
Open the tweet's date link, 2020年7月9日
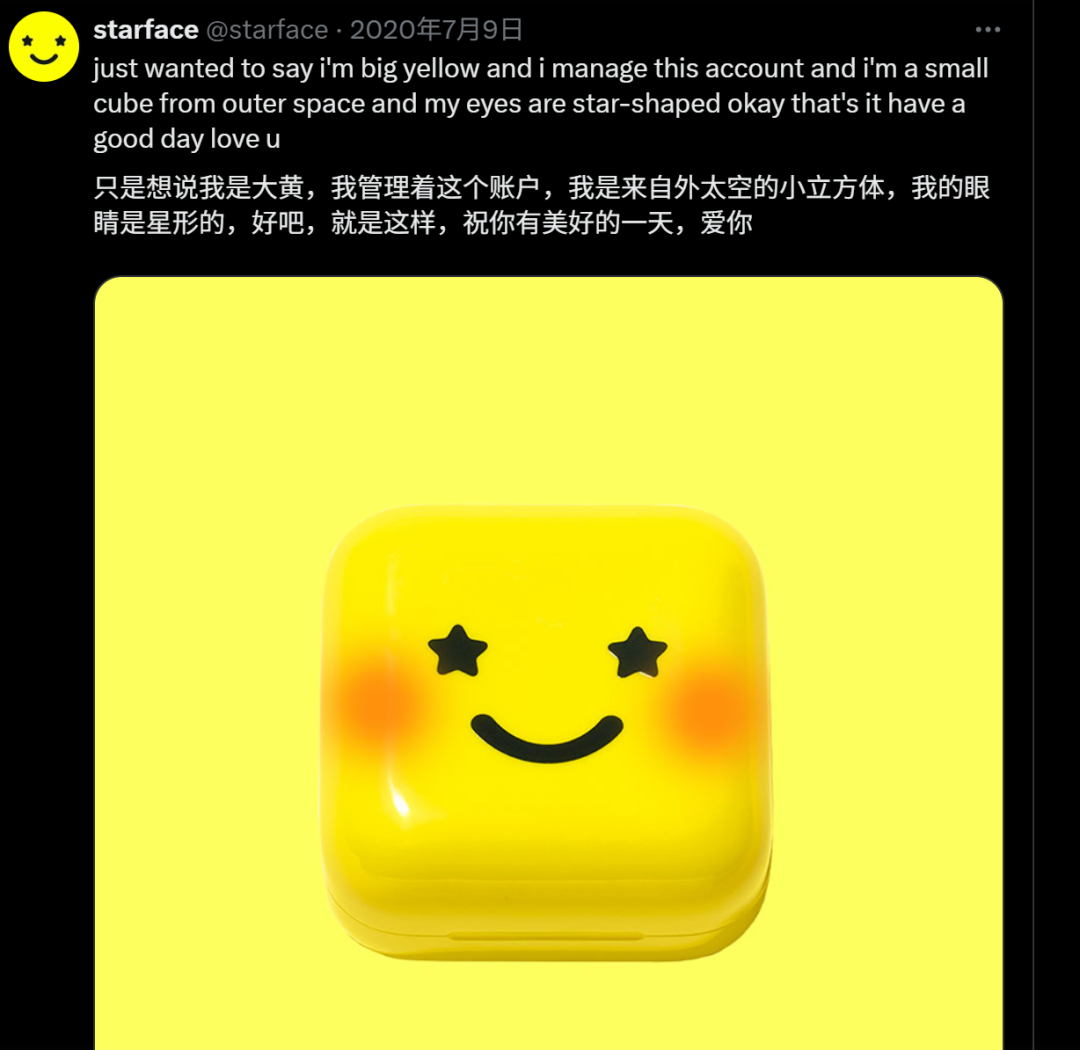tap(436, 30)
